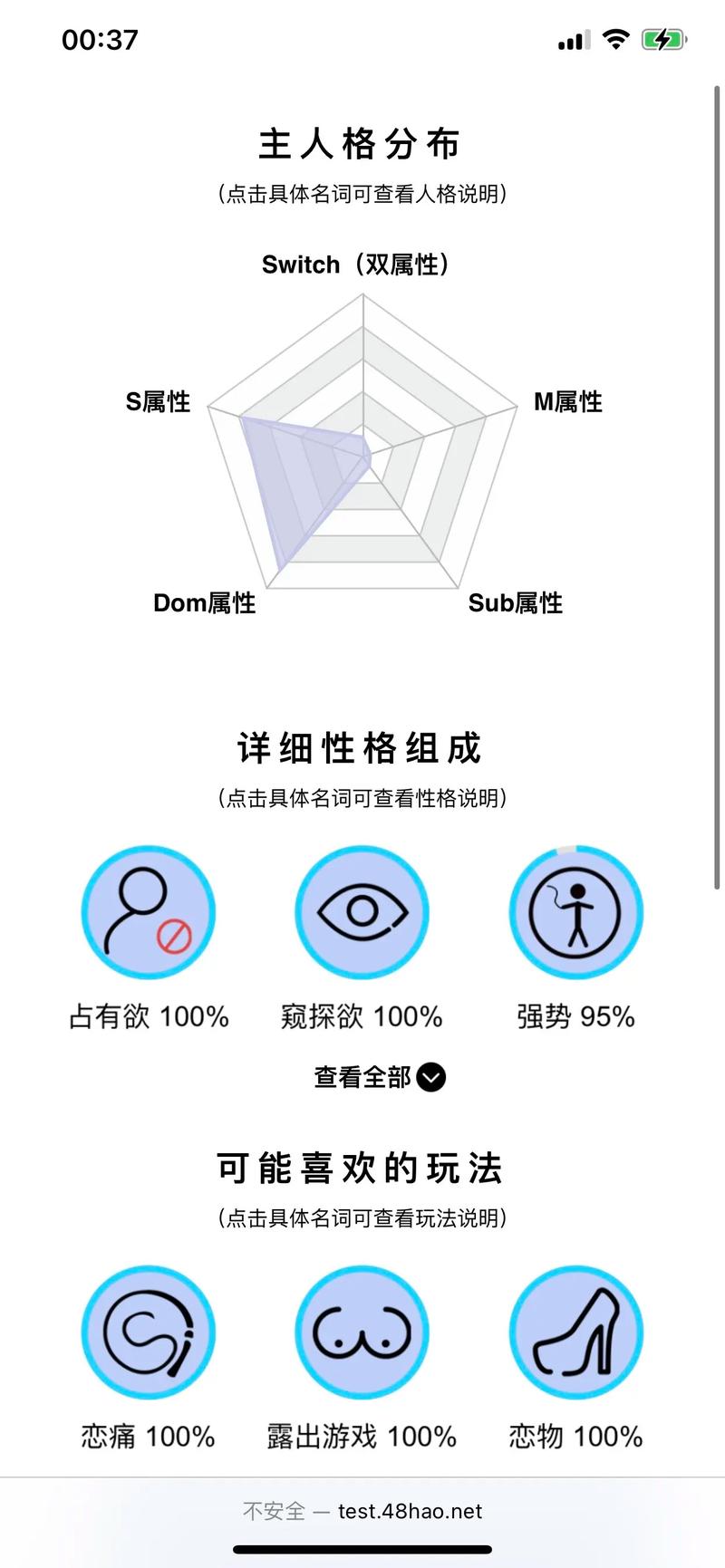Tap the Wi-Fi icon in status bar

click(x=614, y=38)
